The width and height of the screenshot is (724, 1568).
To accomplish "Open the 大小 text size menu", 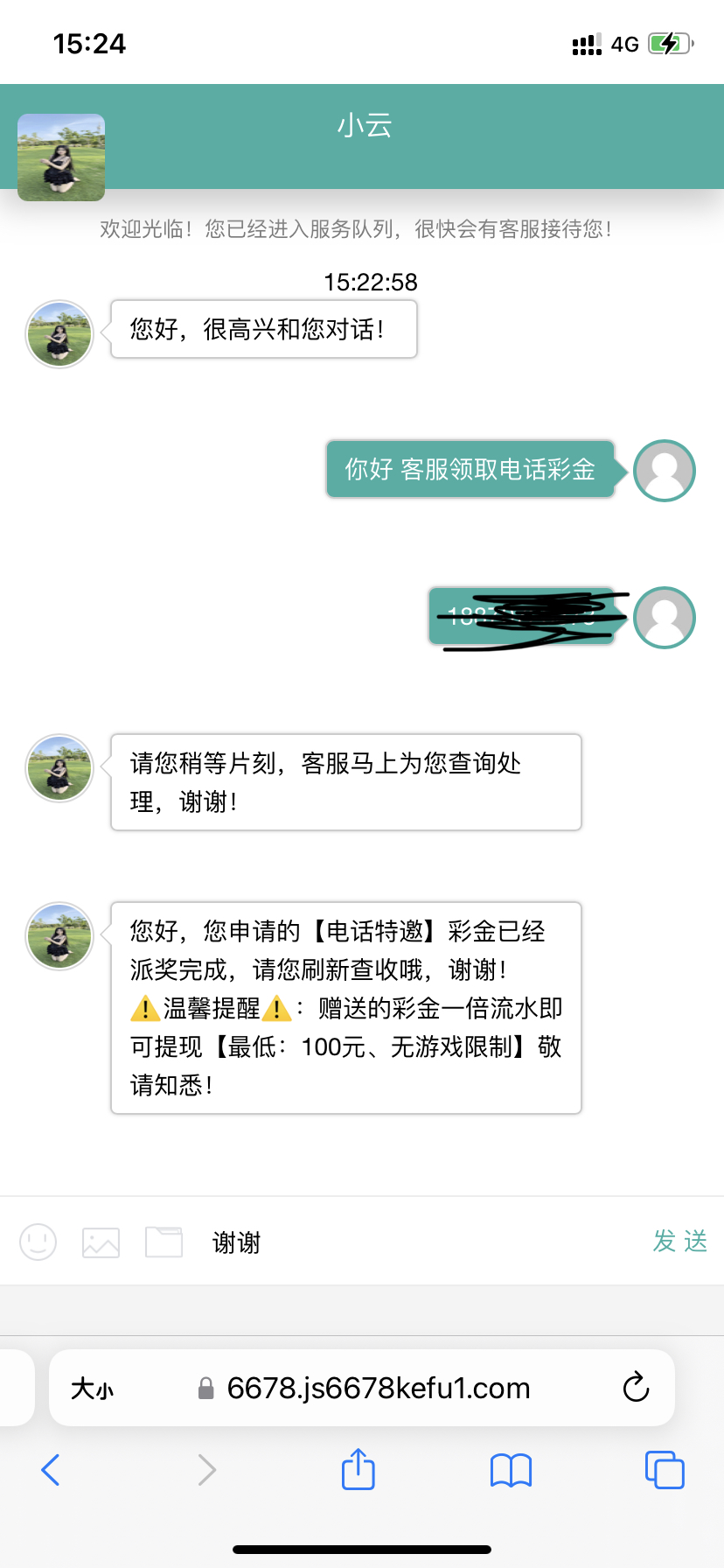I will 93,1389.
